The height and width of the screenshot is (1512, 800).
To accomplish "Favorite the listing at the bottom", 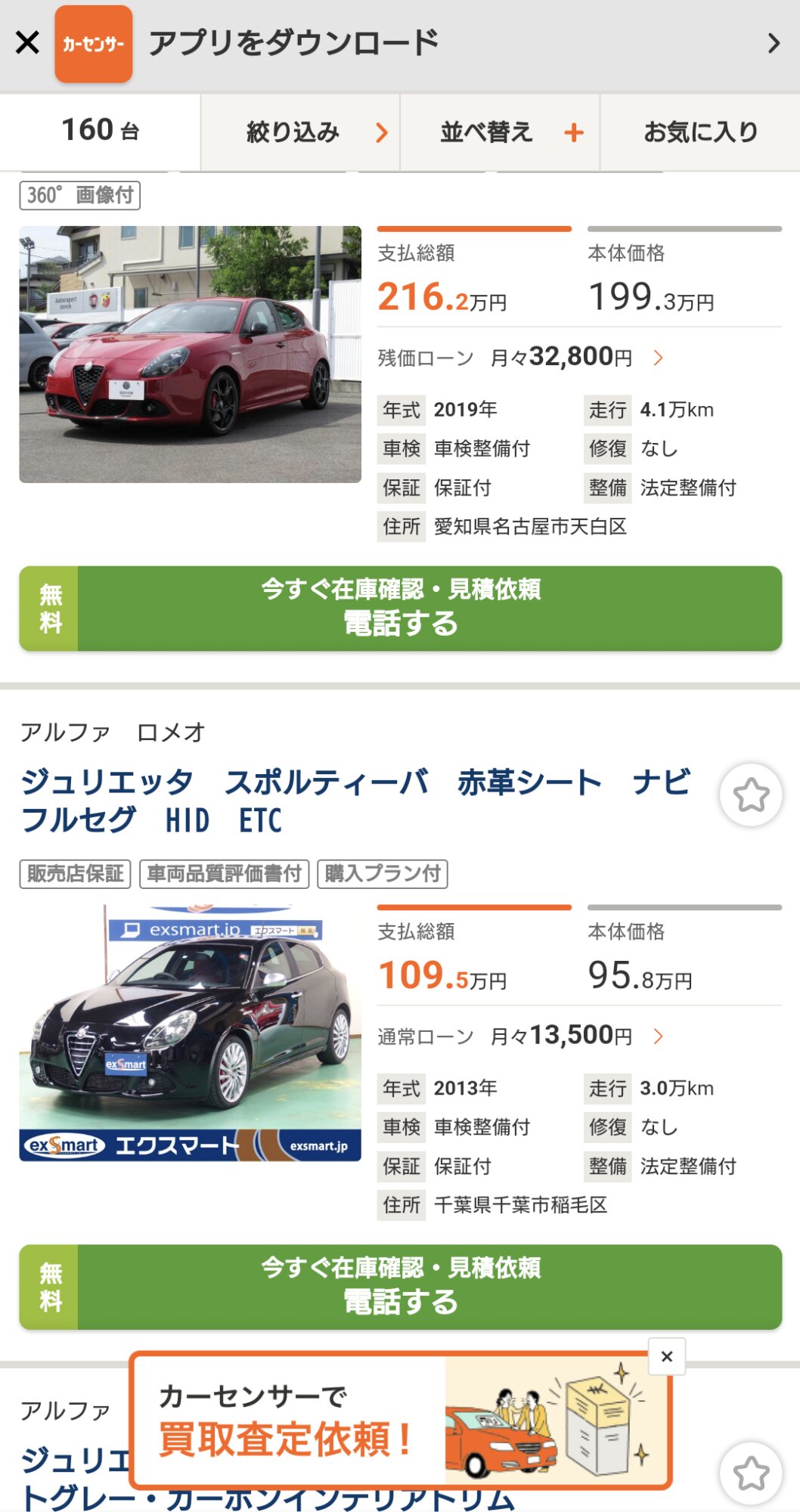I will [751, 1473].
